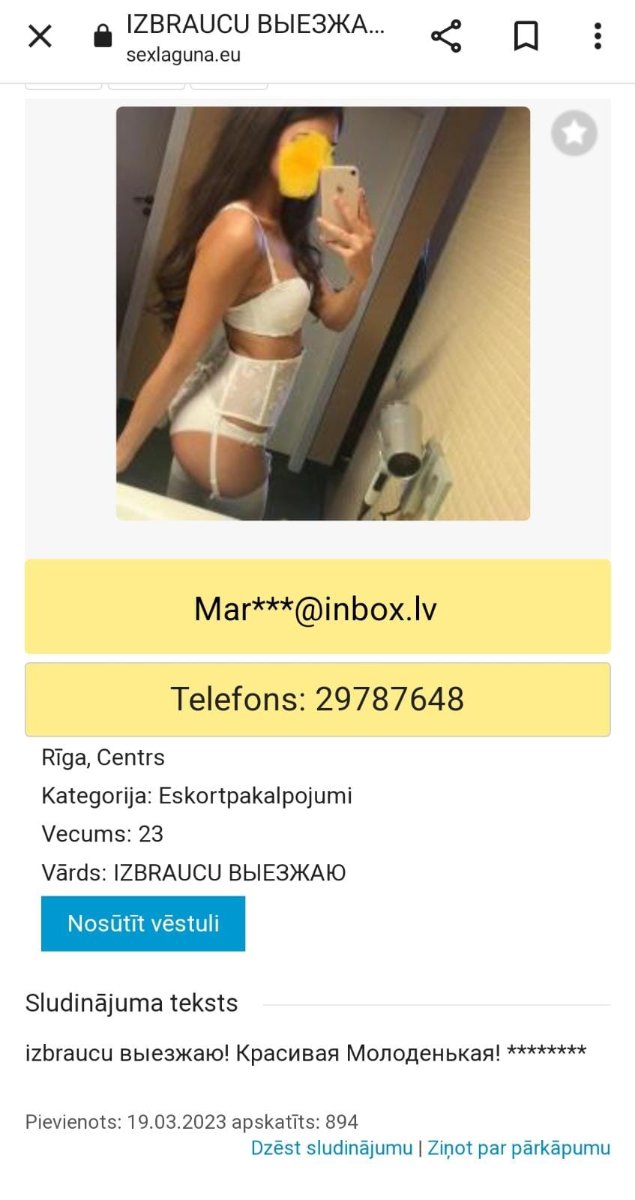The height and width of the screenshot is (1200, 635).
Task: Tap the Mar***@inbox.lv email button
Action: tap(317, 607)
